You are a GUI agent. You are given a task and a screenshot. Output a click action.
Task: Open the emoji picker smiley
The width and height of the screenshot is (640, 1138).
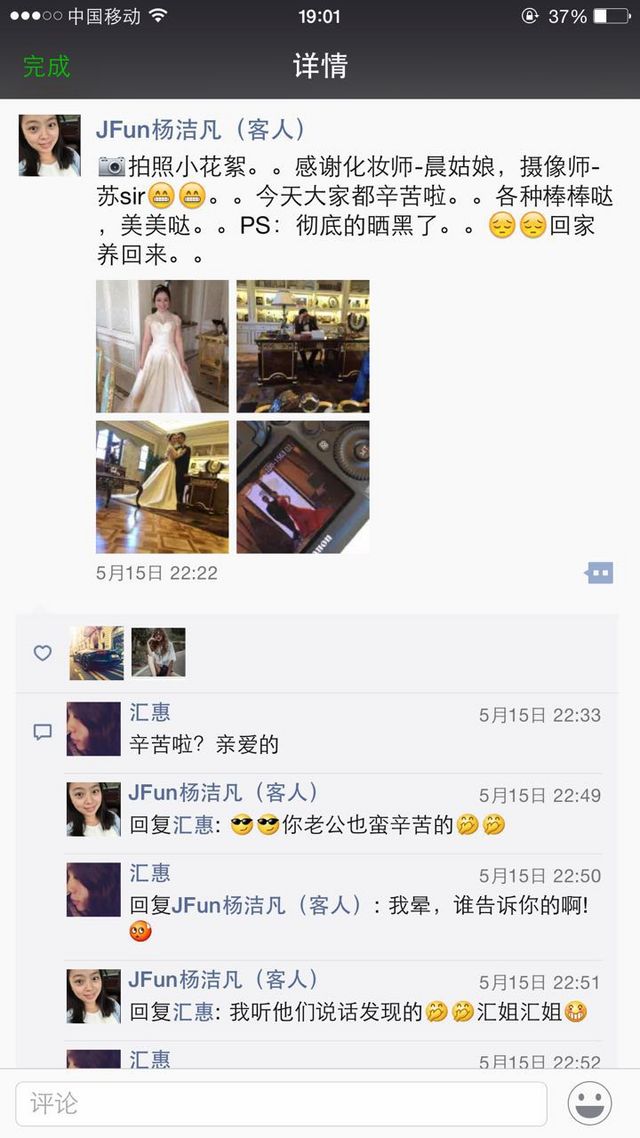pyautogui.click(x=590, y=1103)
